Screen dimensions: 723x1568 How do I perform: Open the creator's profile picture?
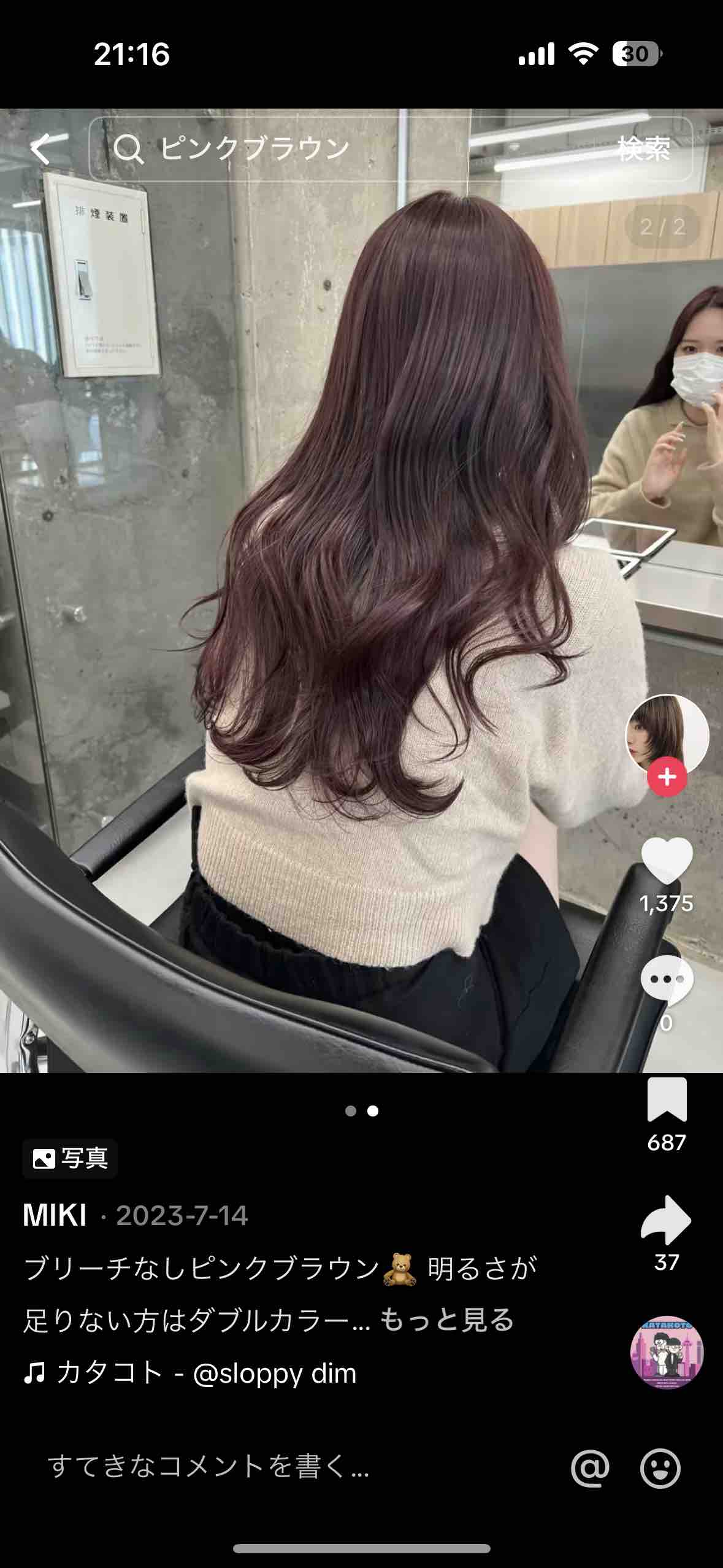(667, 734)
